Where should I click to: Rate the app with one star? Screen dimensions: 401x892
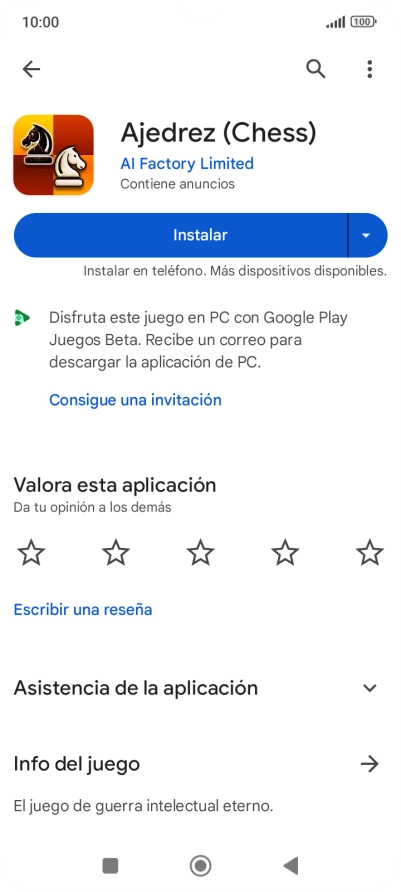click(x=31, y=553)
